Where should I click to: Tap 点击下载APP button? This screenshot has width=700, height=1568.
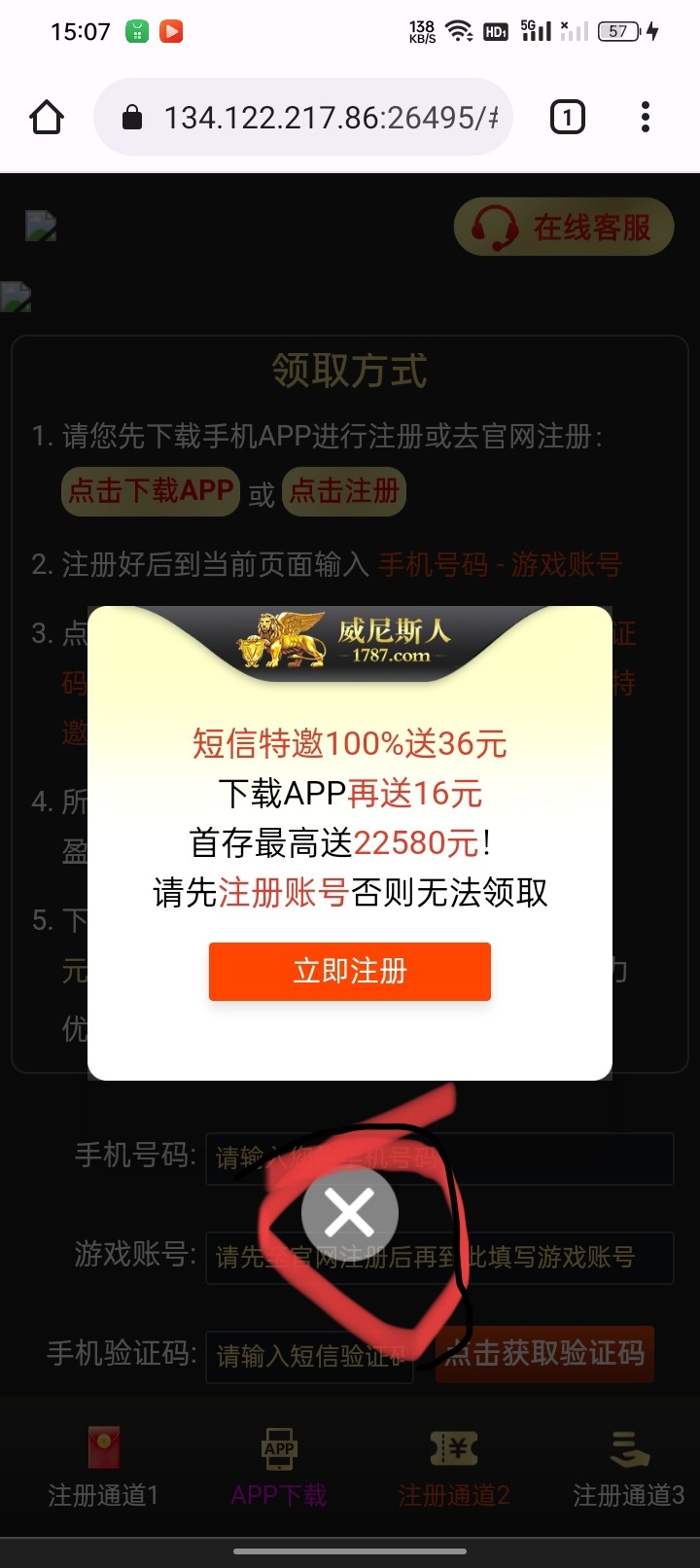click(151, 491)
